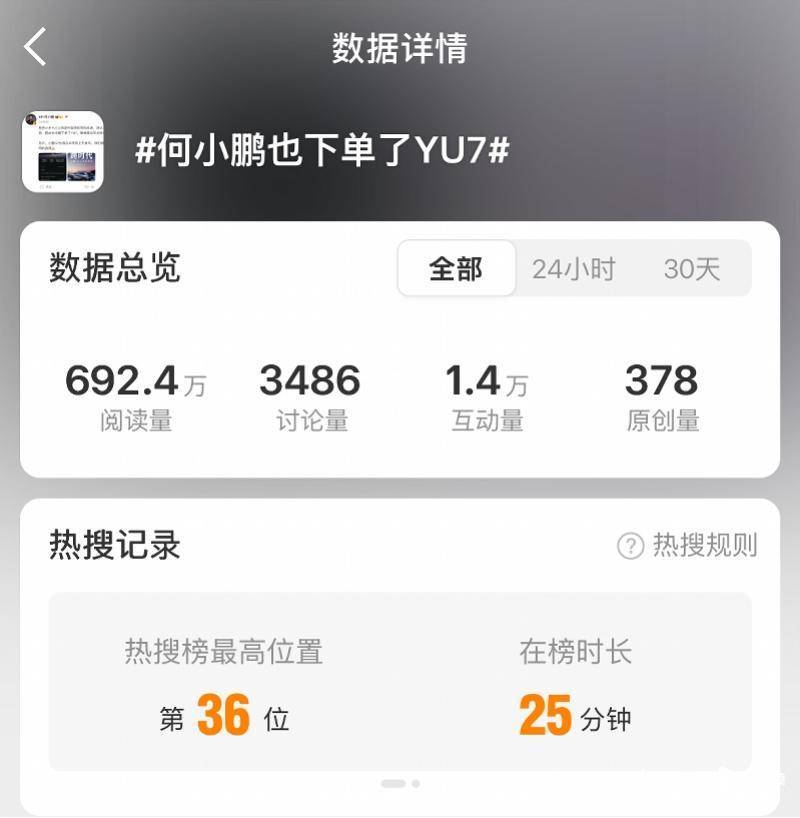Tap the 在榜时长 duration value 25分钟

(x=577, y=712)
